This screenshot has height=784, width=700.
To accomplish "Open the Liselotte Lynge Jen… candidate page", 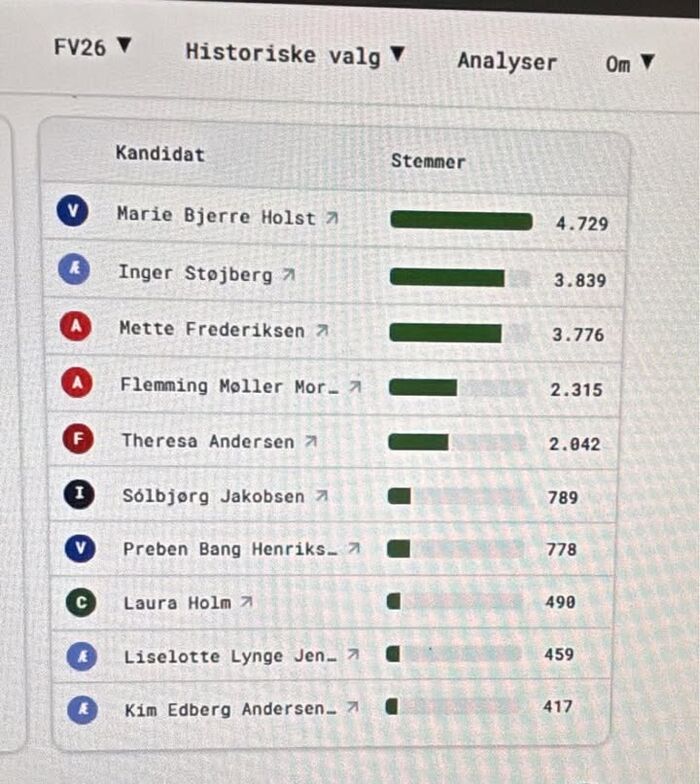I will click(240, 657).
